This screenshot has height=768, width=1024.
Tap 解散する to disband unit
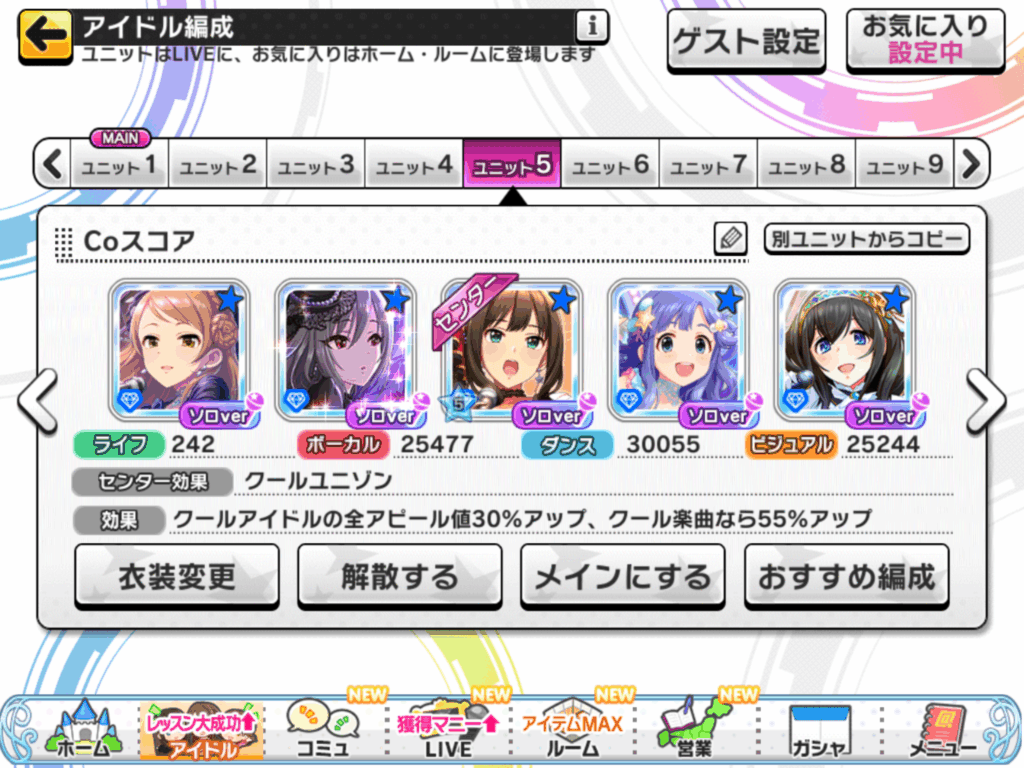tap(400, 577)
